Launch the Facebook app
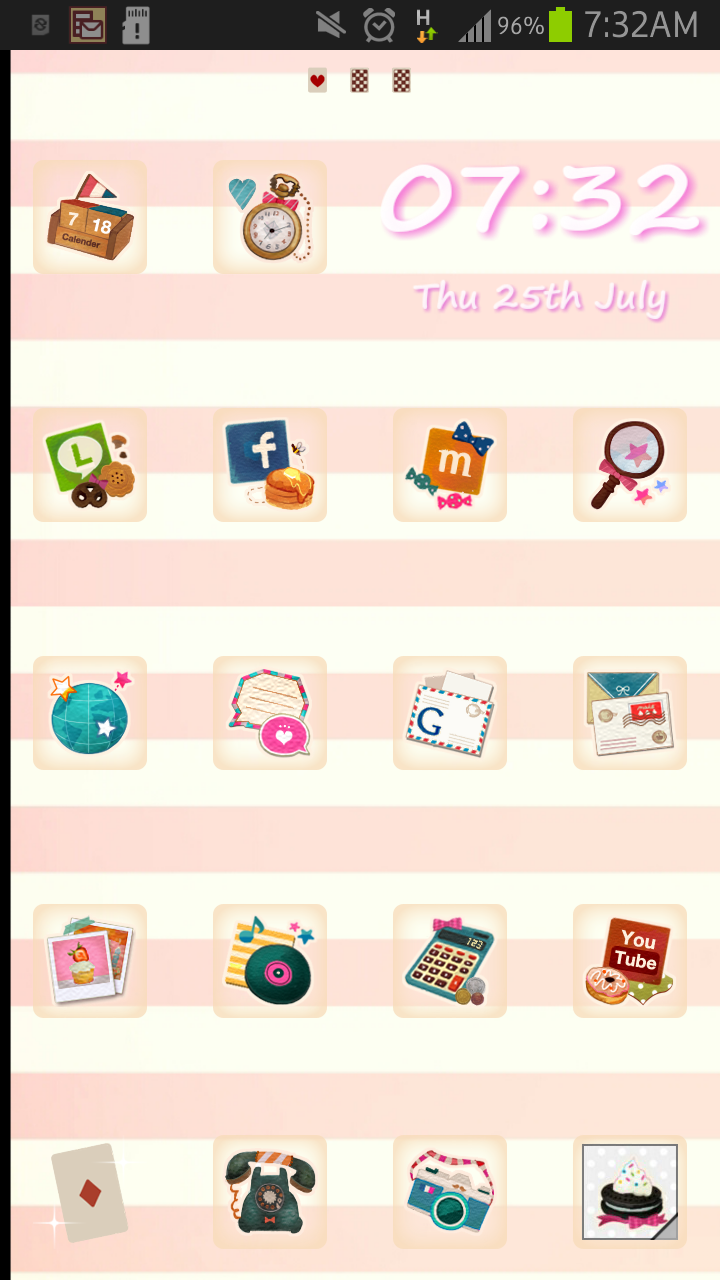This screenshot has width=720, height=1280. pyautogui.click(x=270, y=465)
